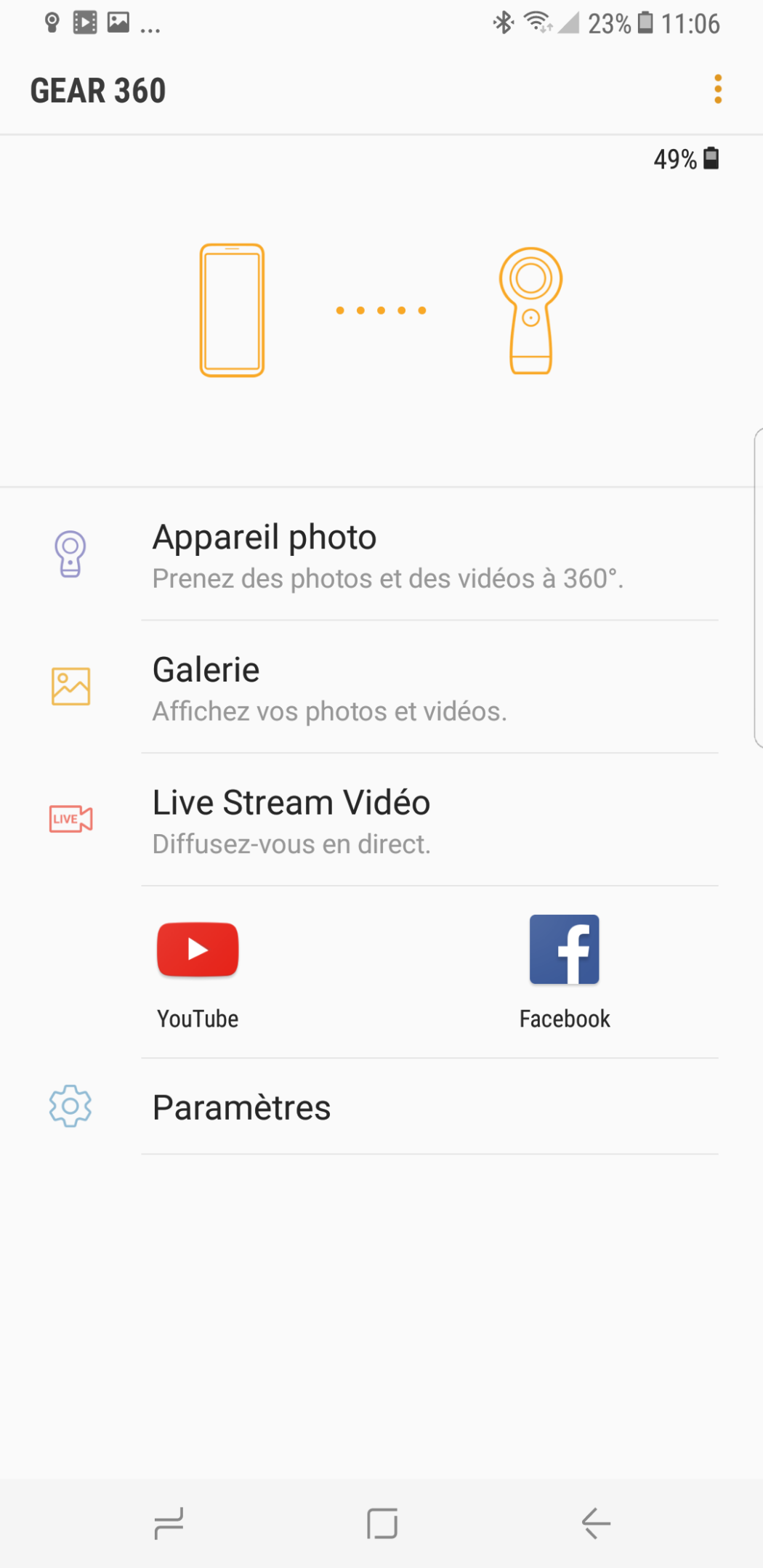Open Live Stream Vidéo
Viewport: 763px width, 1568px height.
pyautogui.click(x=381, y=820)
